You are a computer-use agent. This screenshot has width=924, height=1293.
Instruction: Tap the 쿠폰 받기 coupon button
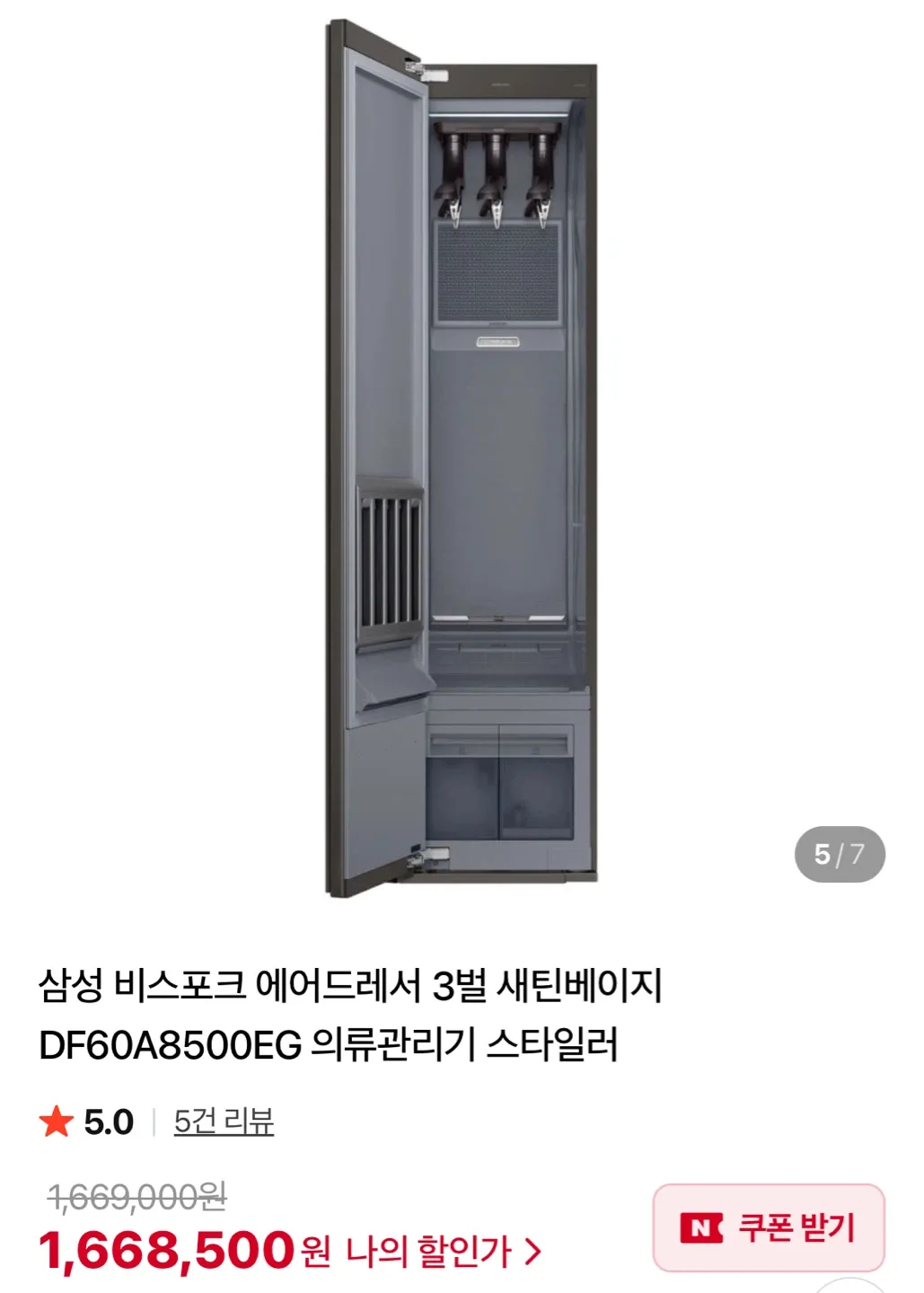(x=769, y=1227)
